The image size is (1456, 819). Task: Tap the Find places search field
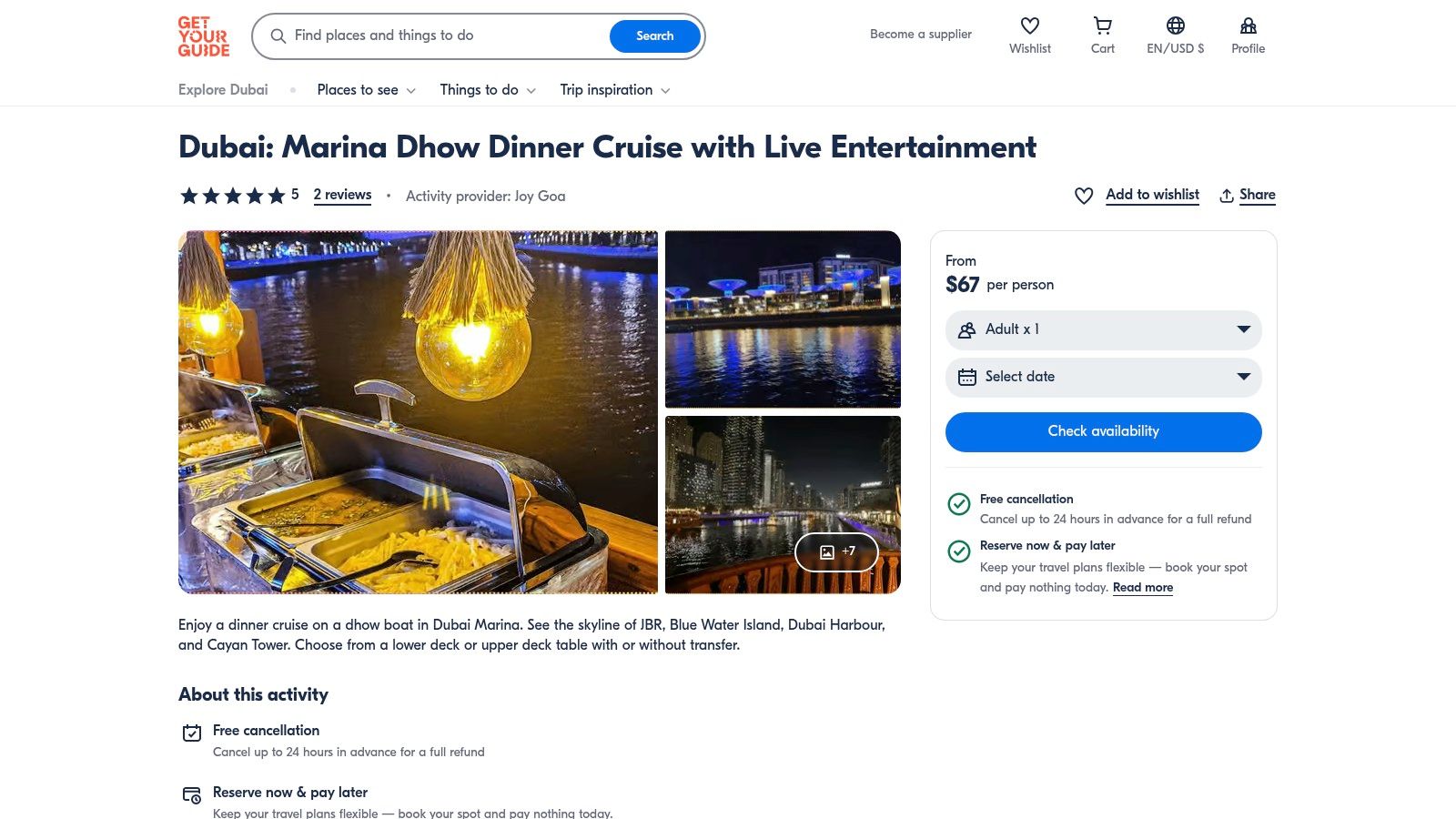point(437,35)
